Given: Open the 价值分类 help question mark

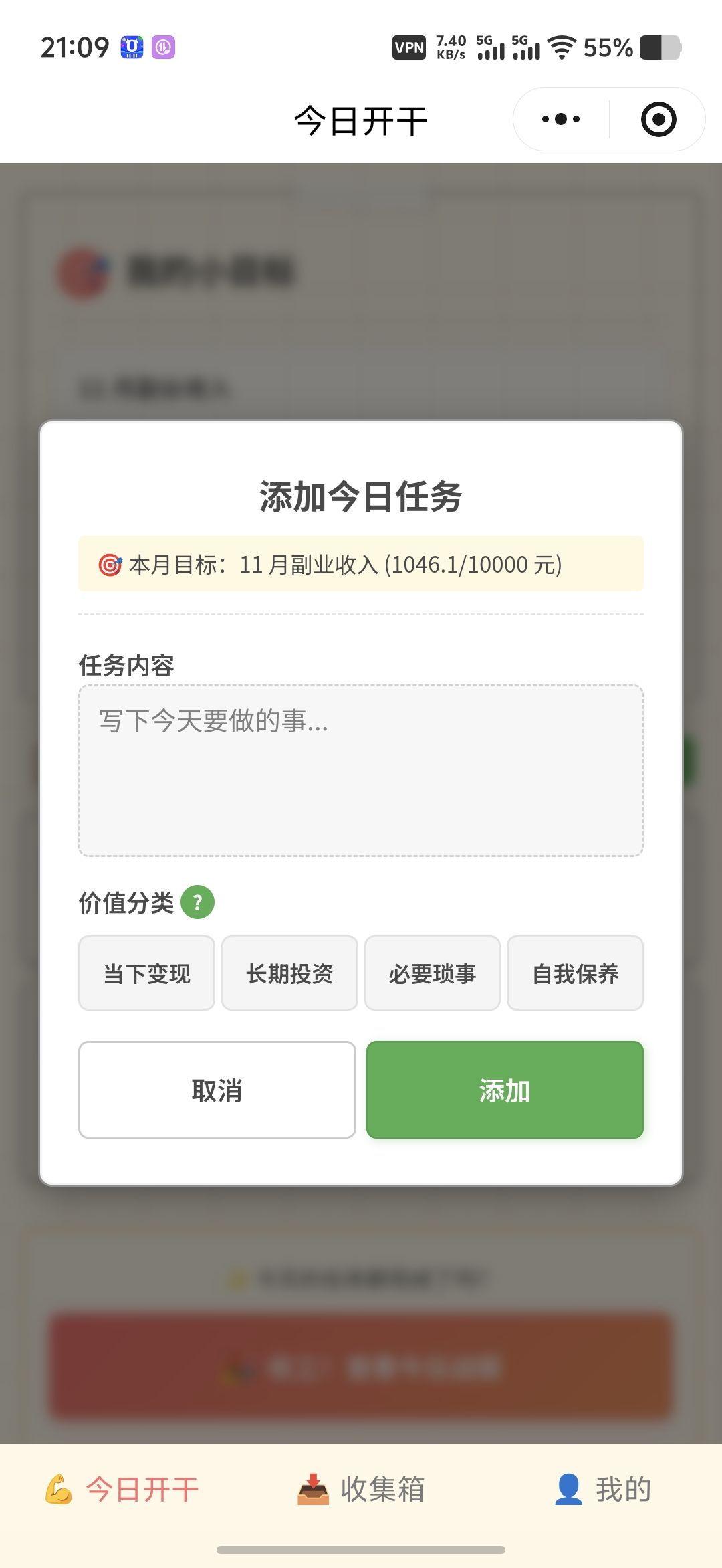Looking at the screenshot, I should [198, 902].
